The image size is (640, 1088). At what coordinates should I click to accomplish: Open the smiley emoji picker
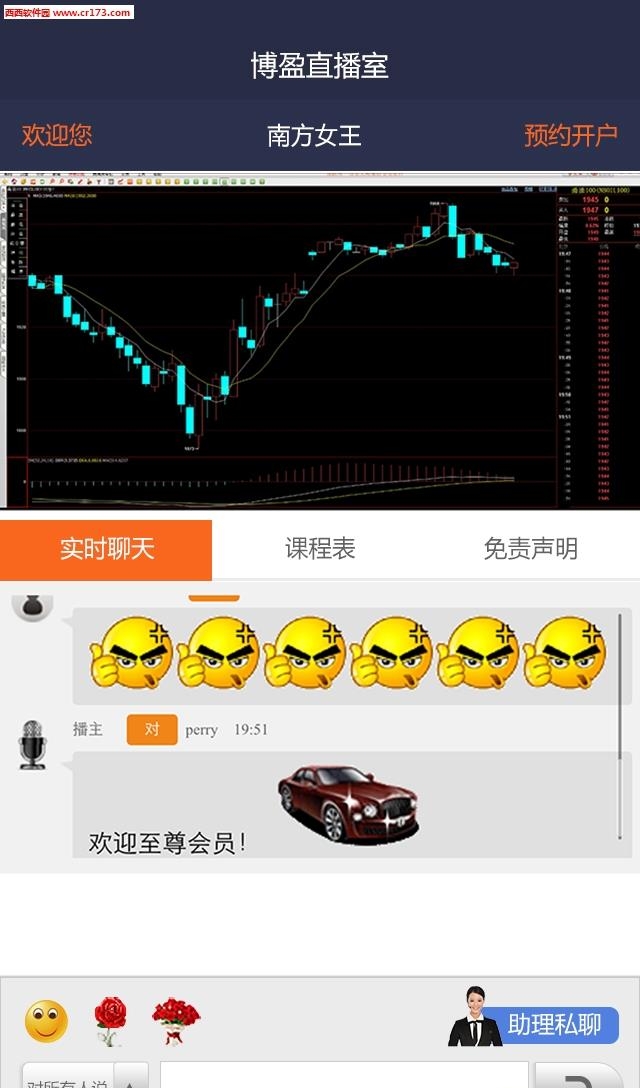(46, 1021)
